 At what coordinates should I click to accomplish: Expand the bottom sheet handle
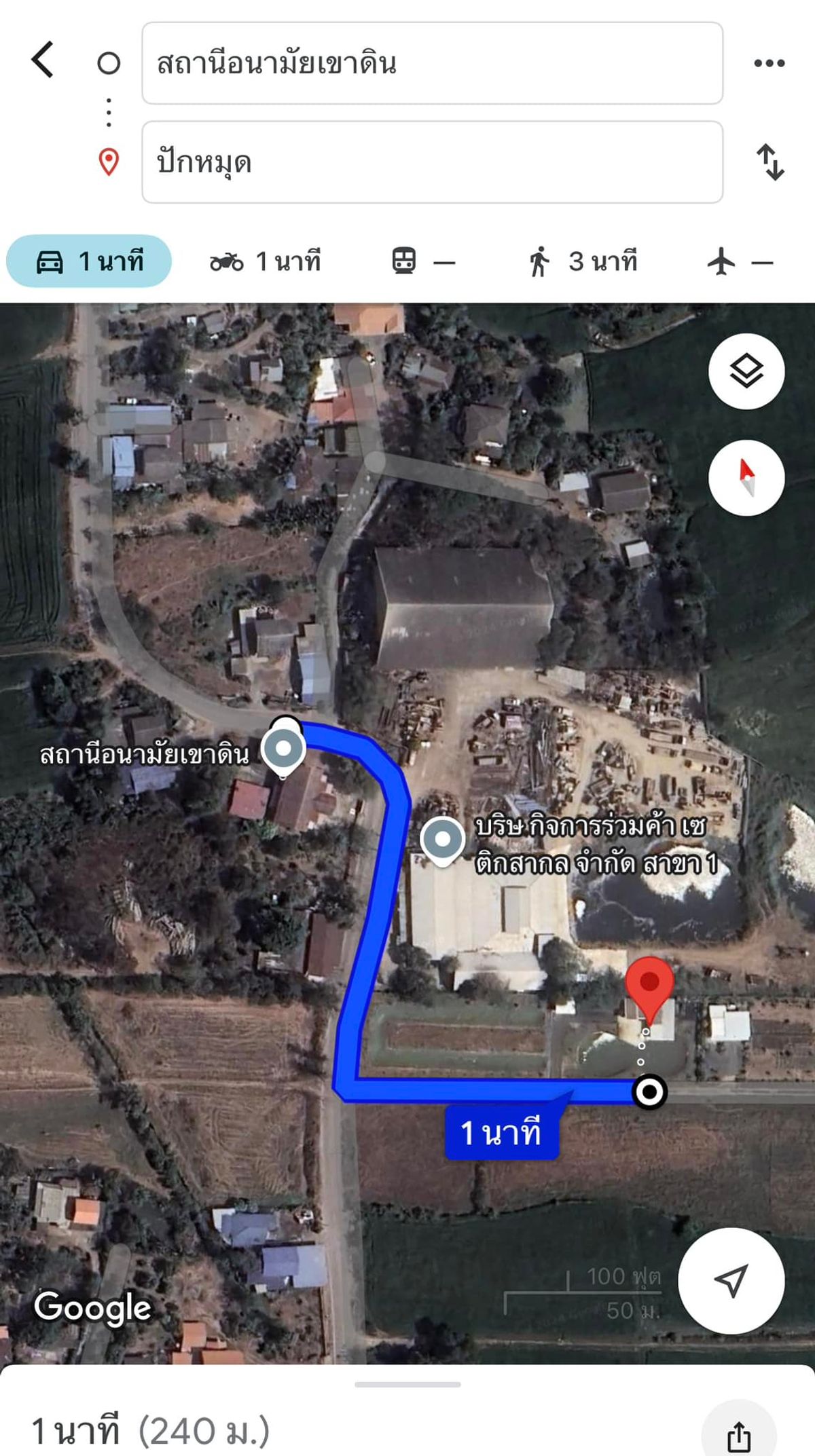pos(407,1385)
